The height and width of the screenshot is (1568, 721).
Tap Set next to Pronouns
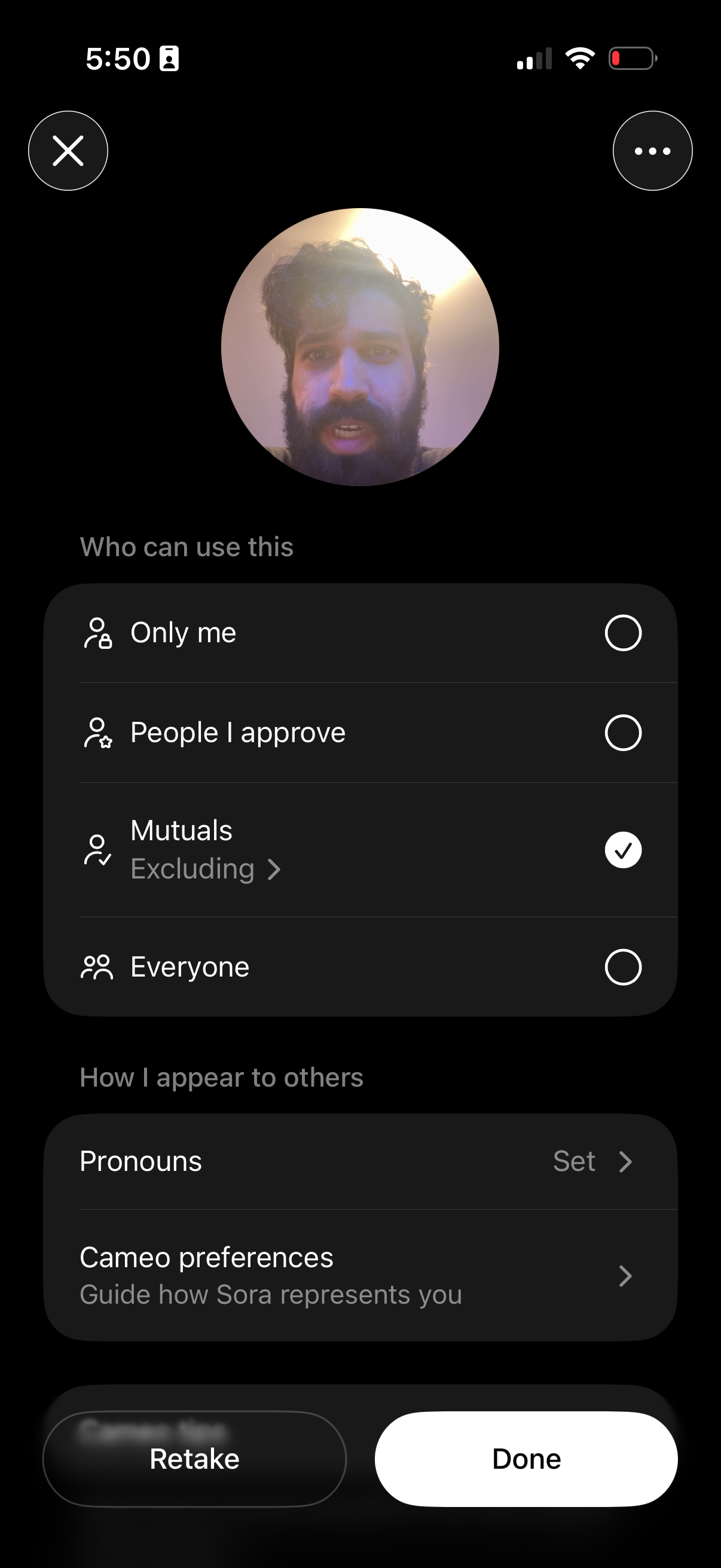coord(575,1161)
